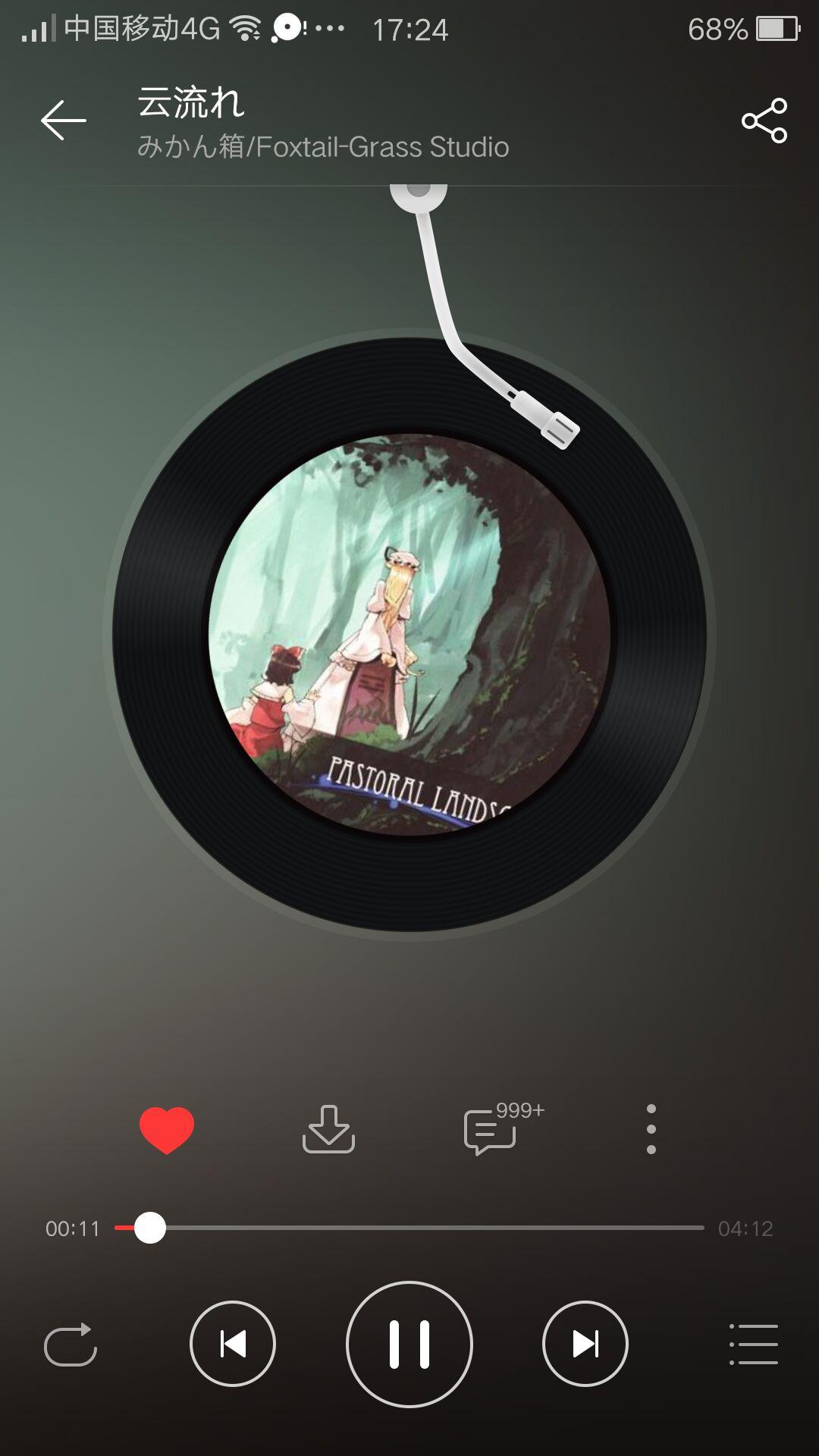This screenshot has height=1456, width=819.
Task: Pause the playing song
Action: [x=409, y=1344]
